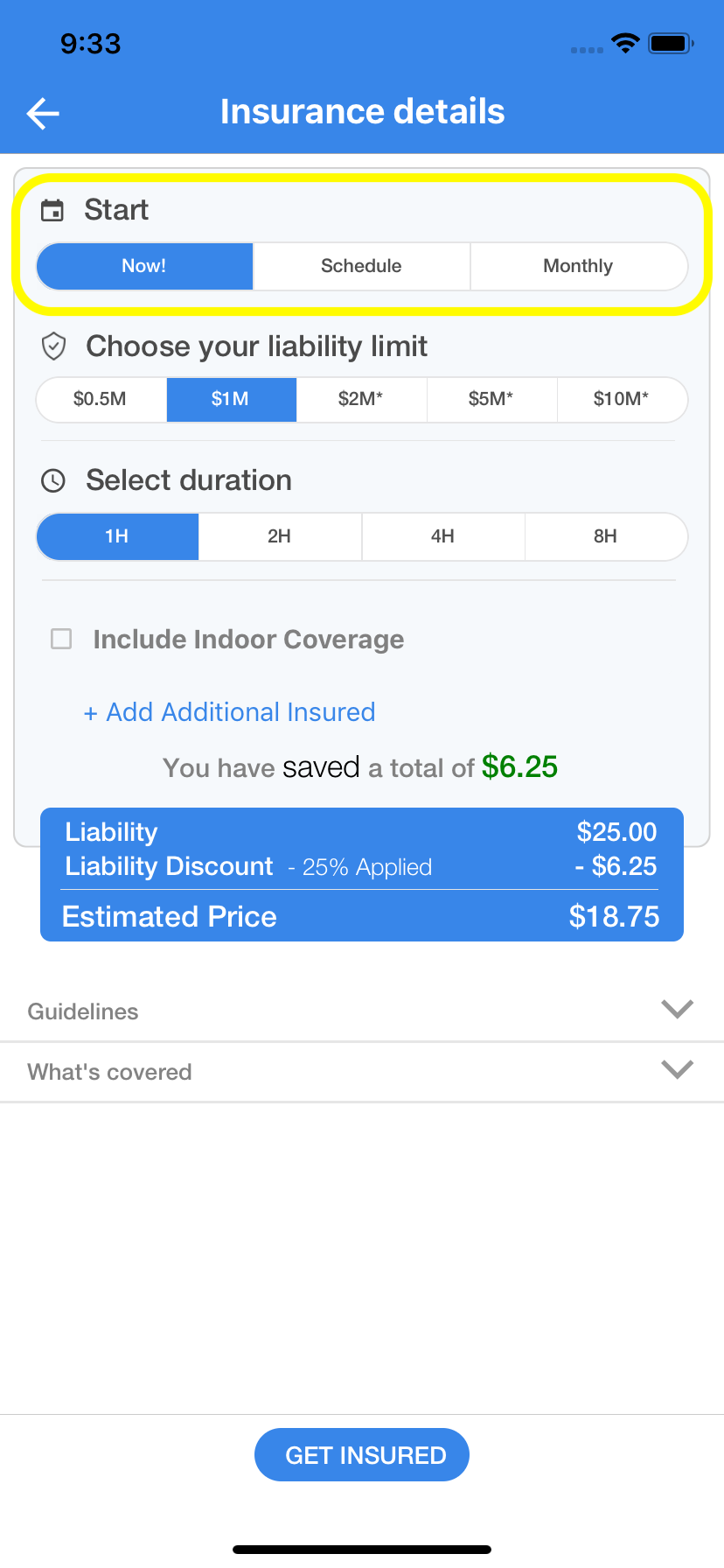Choose the Monthly start option

tap(579, 266)
